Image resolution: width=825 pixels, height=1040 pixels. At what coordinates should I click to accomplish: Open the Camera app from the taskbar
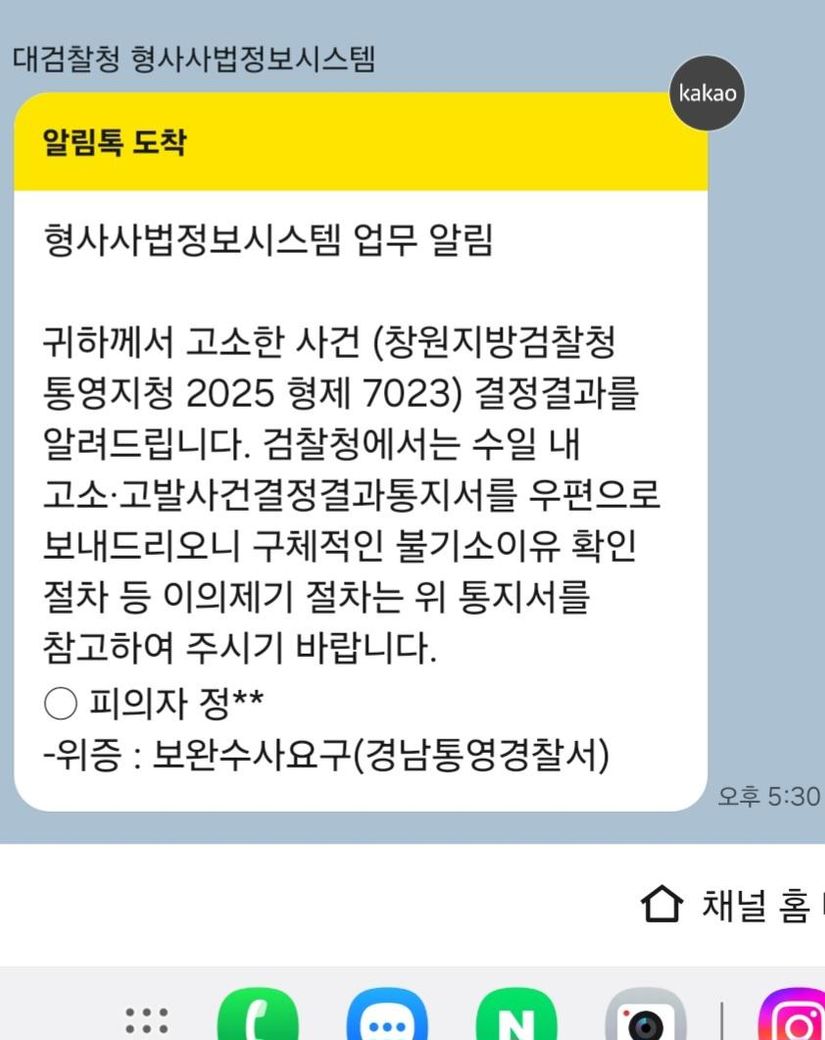[646, 1018]
